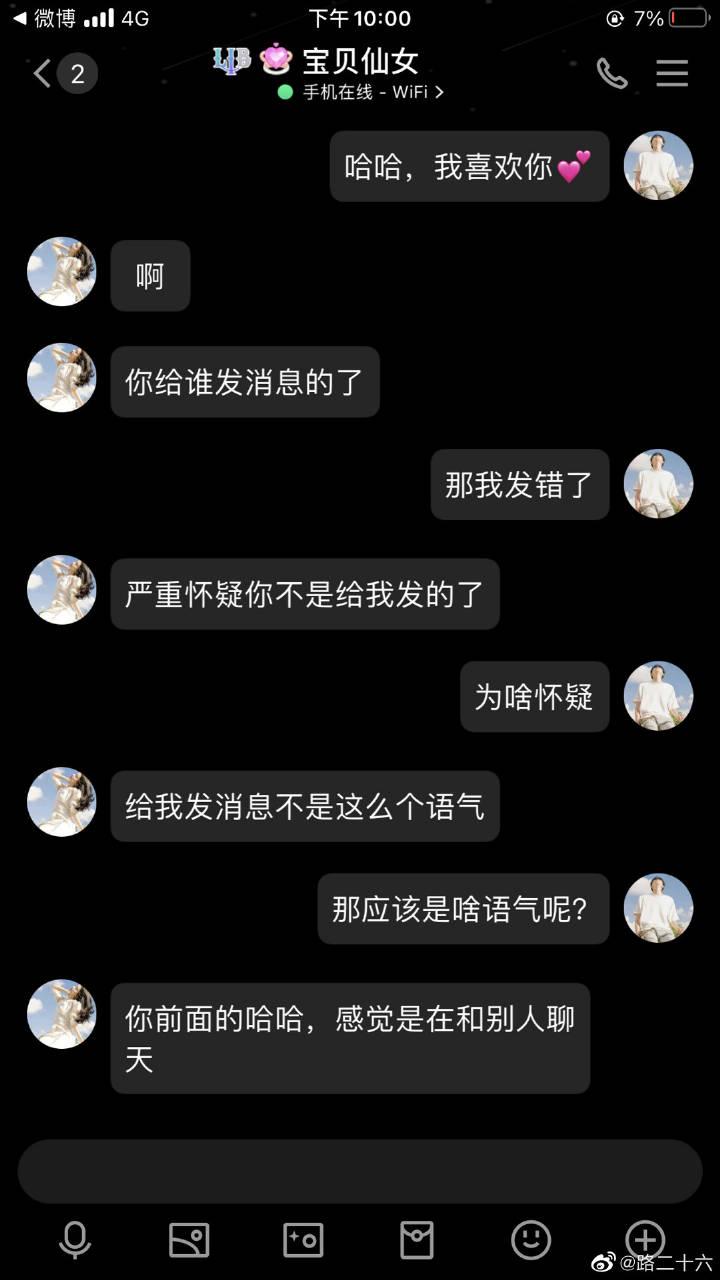Open chat settings via hamburger menu
The height and width of the screenshot is (1280, 720).
click(x=672, y=74)
